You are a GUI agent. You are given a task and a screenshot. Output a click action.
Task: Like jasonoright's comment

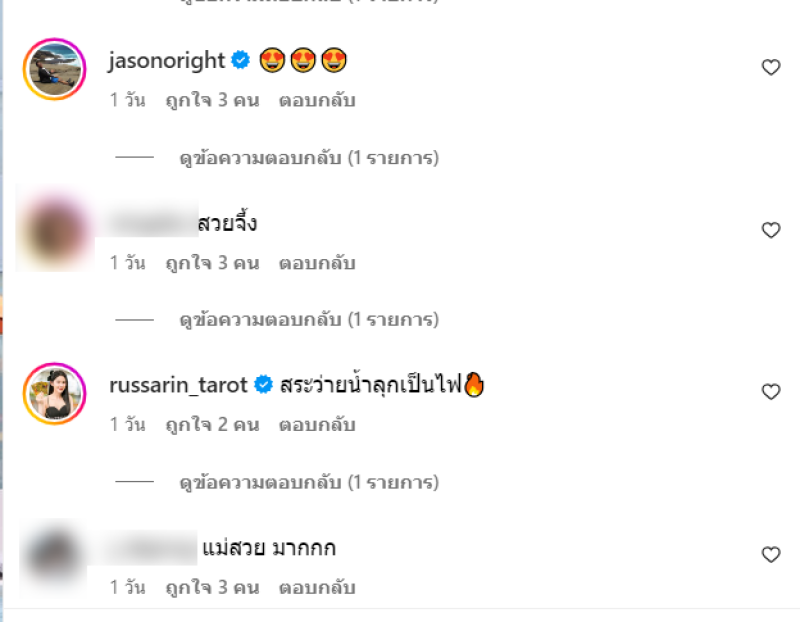coord(770,67)
